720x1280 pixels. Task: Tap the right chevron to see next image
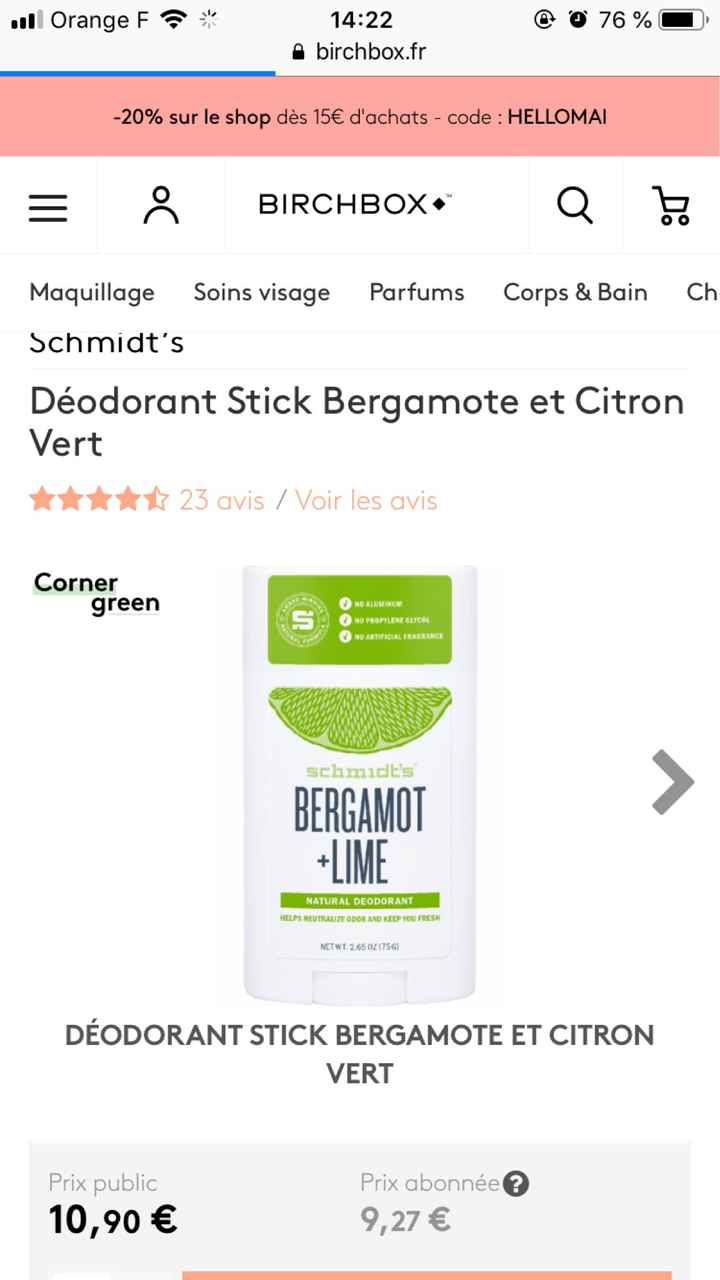coord(673,783)
